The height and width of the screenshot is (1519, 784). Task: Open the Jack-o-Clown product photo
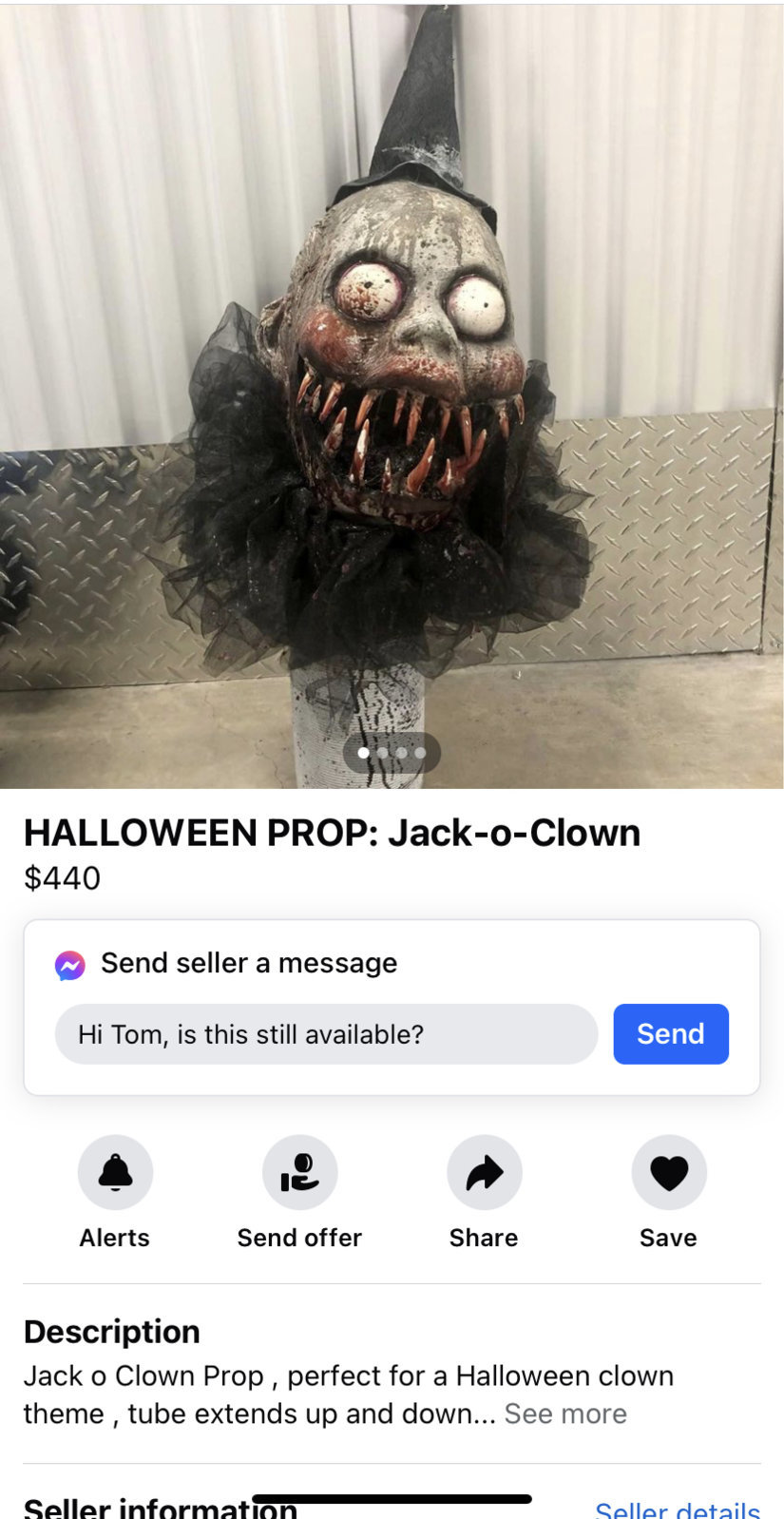point(392,380)
